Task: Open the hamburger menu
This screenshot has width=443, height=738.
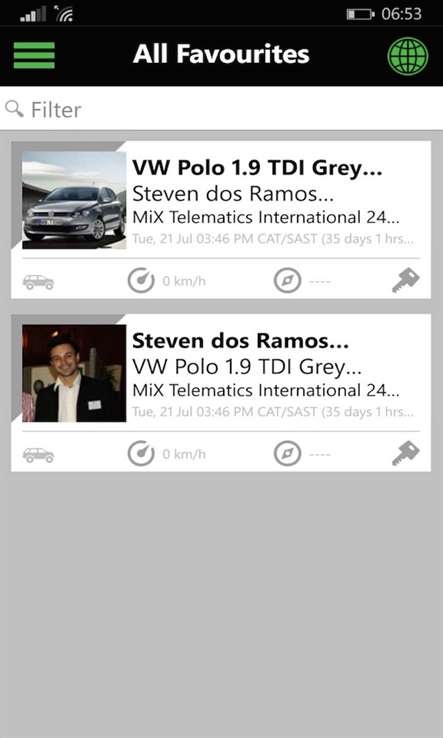Action: pos(34,56)
